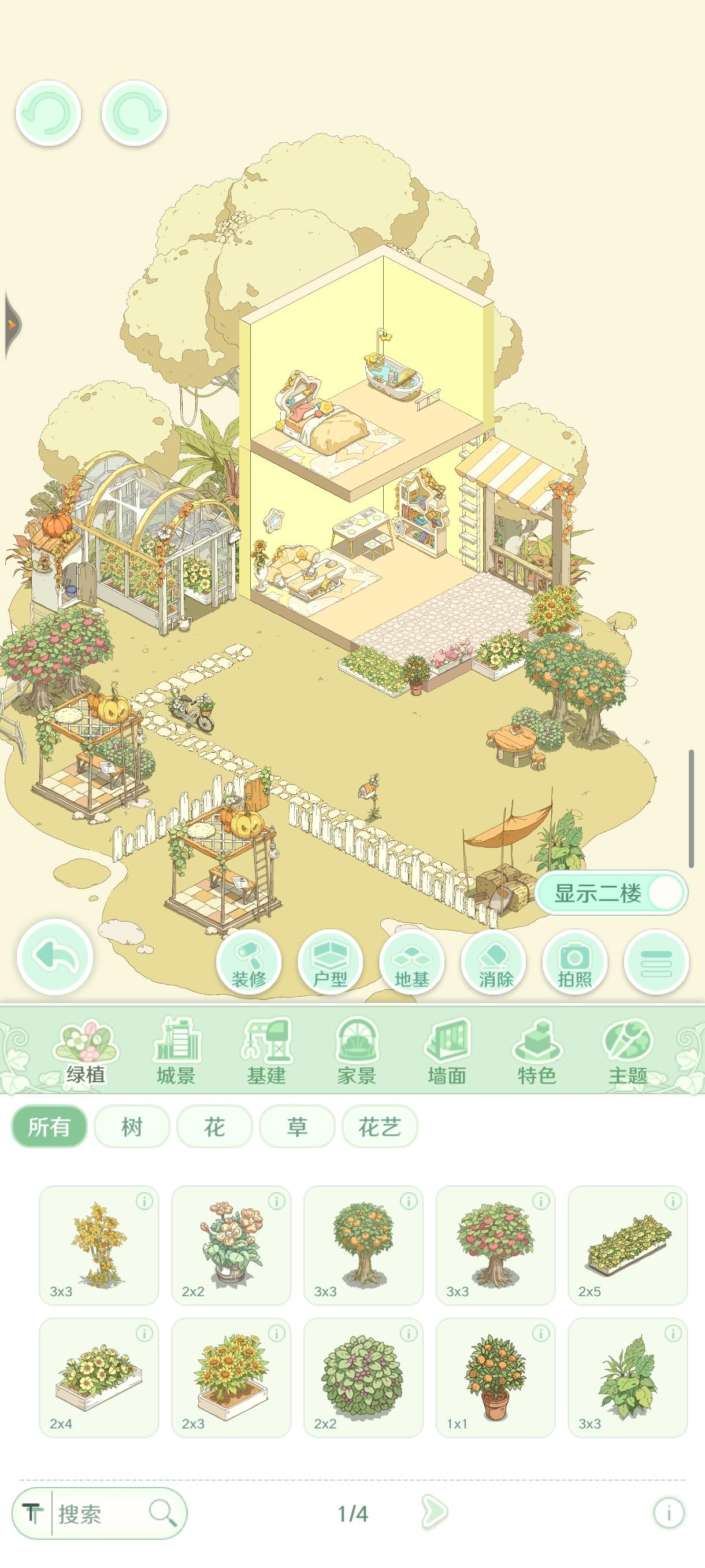Expand the left side panel arrow
This screenshot has width=705, height=1568.
click(x=12, y=324)
